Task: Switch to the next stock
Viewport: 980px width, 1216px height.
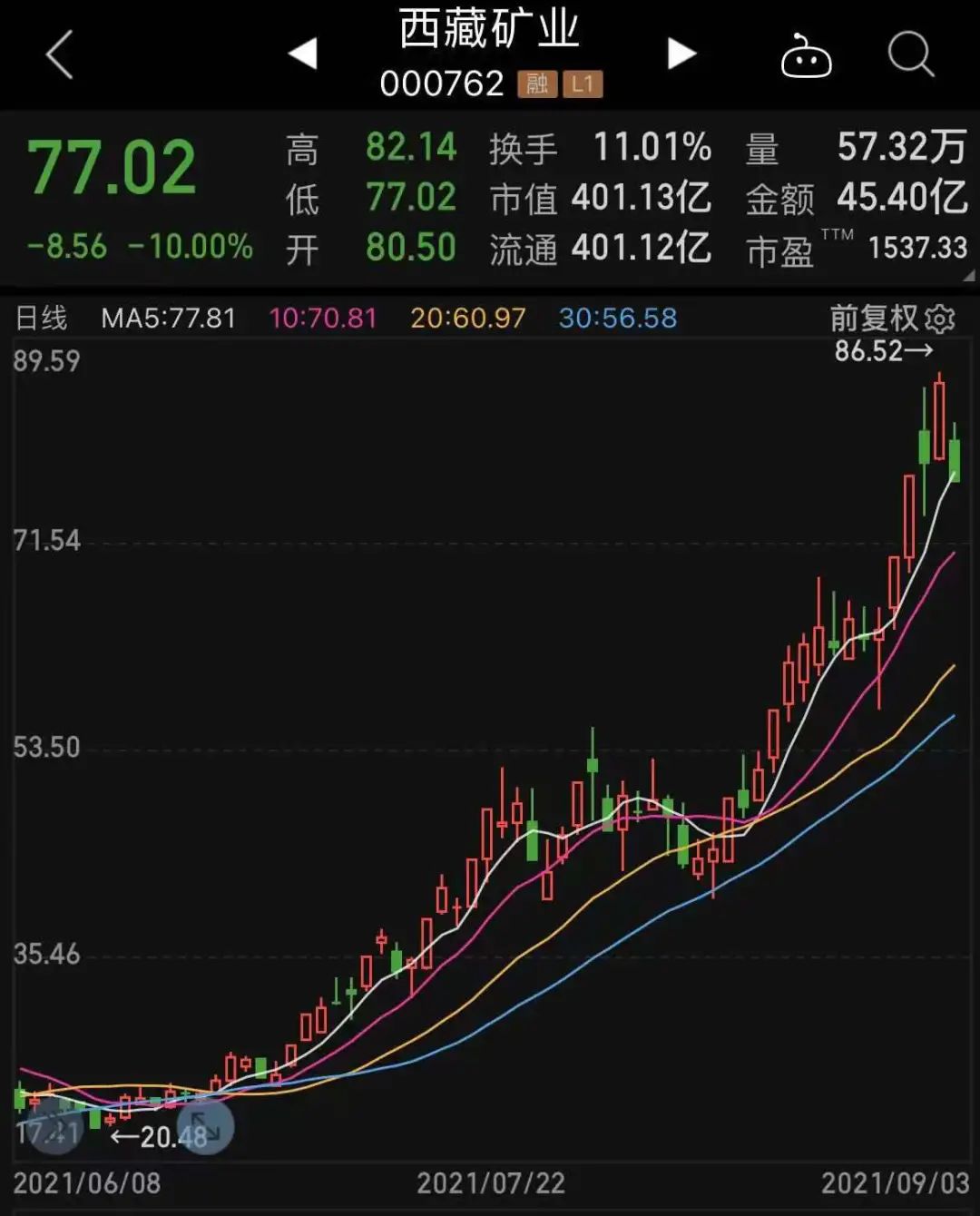Action: 681,54
